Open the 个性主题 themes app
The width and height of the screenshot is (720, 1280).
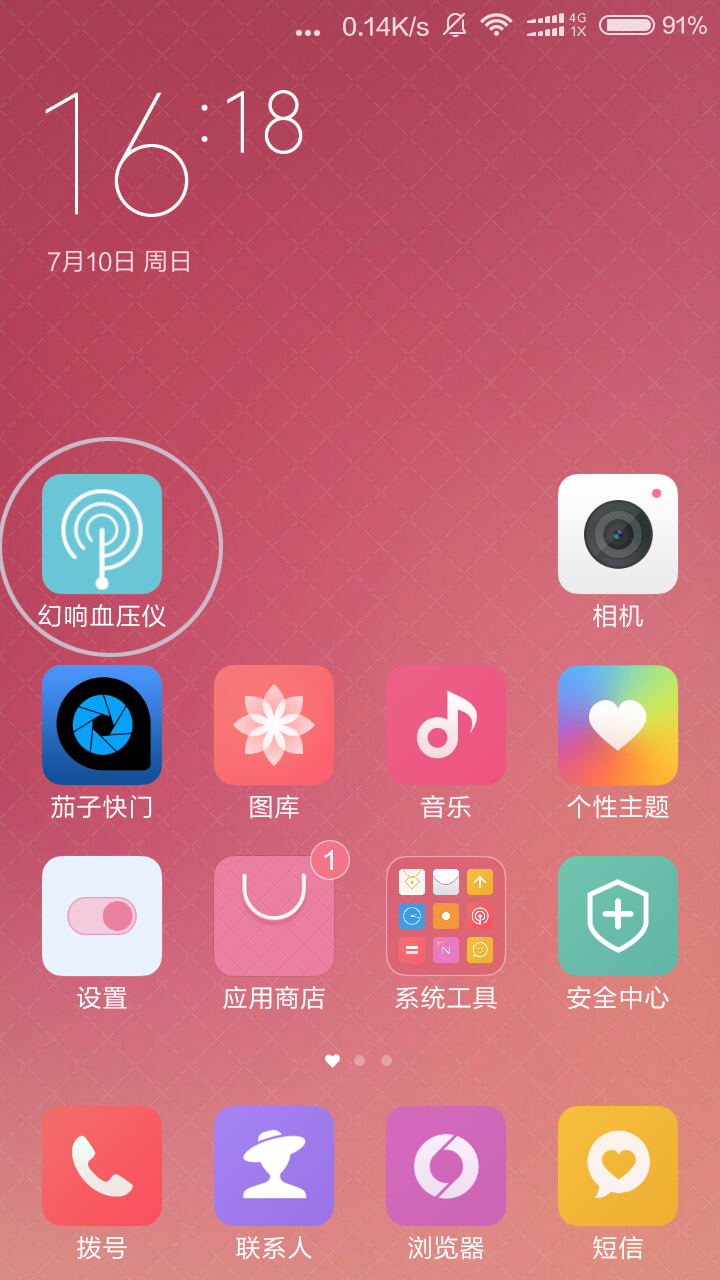(x=617, y=725)
